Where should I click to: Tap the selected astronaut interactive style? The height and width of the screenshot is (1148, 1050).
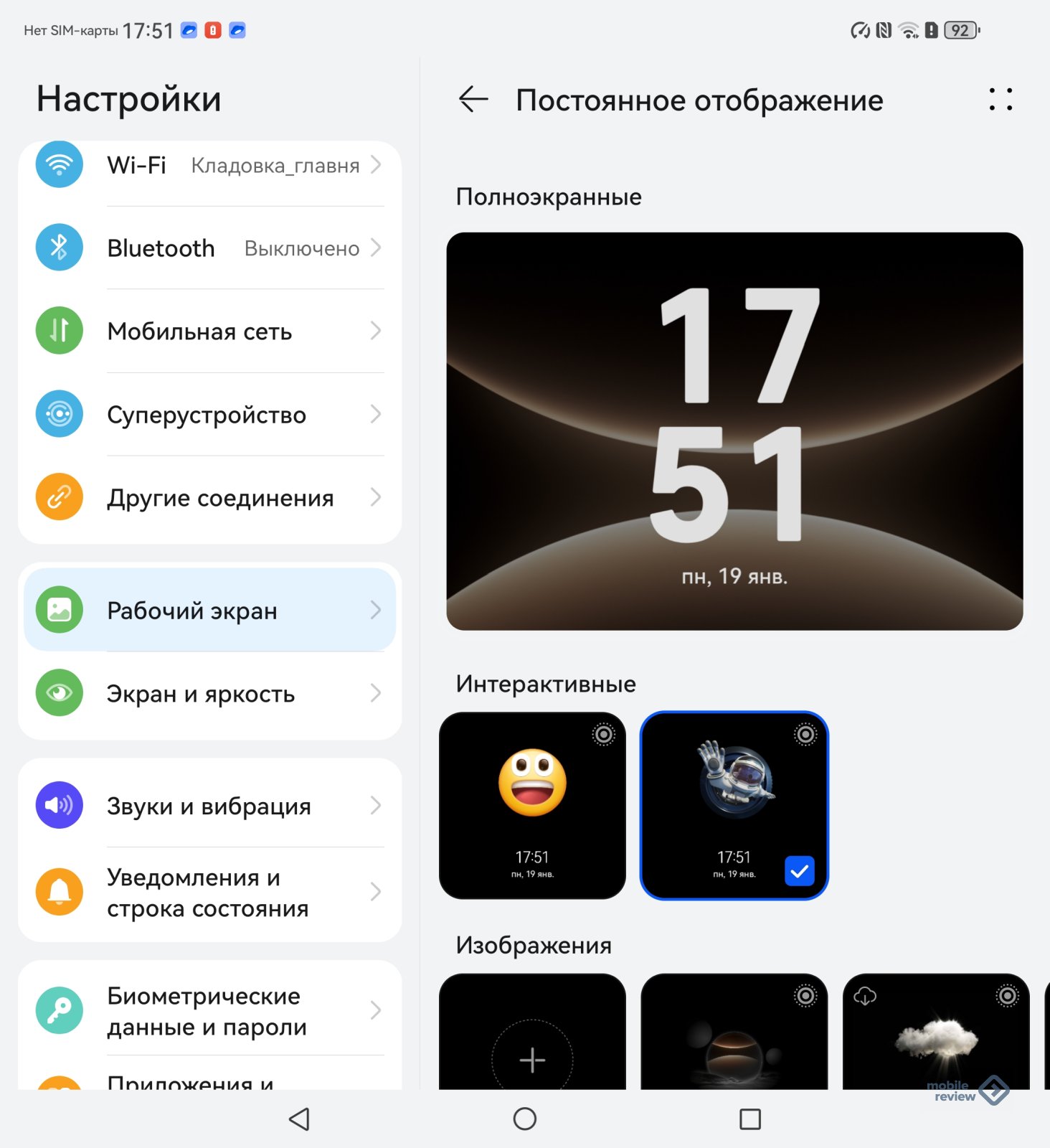click(x=734, y=805)
